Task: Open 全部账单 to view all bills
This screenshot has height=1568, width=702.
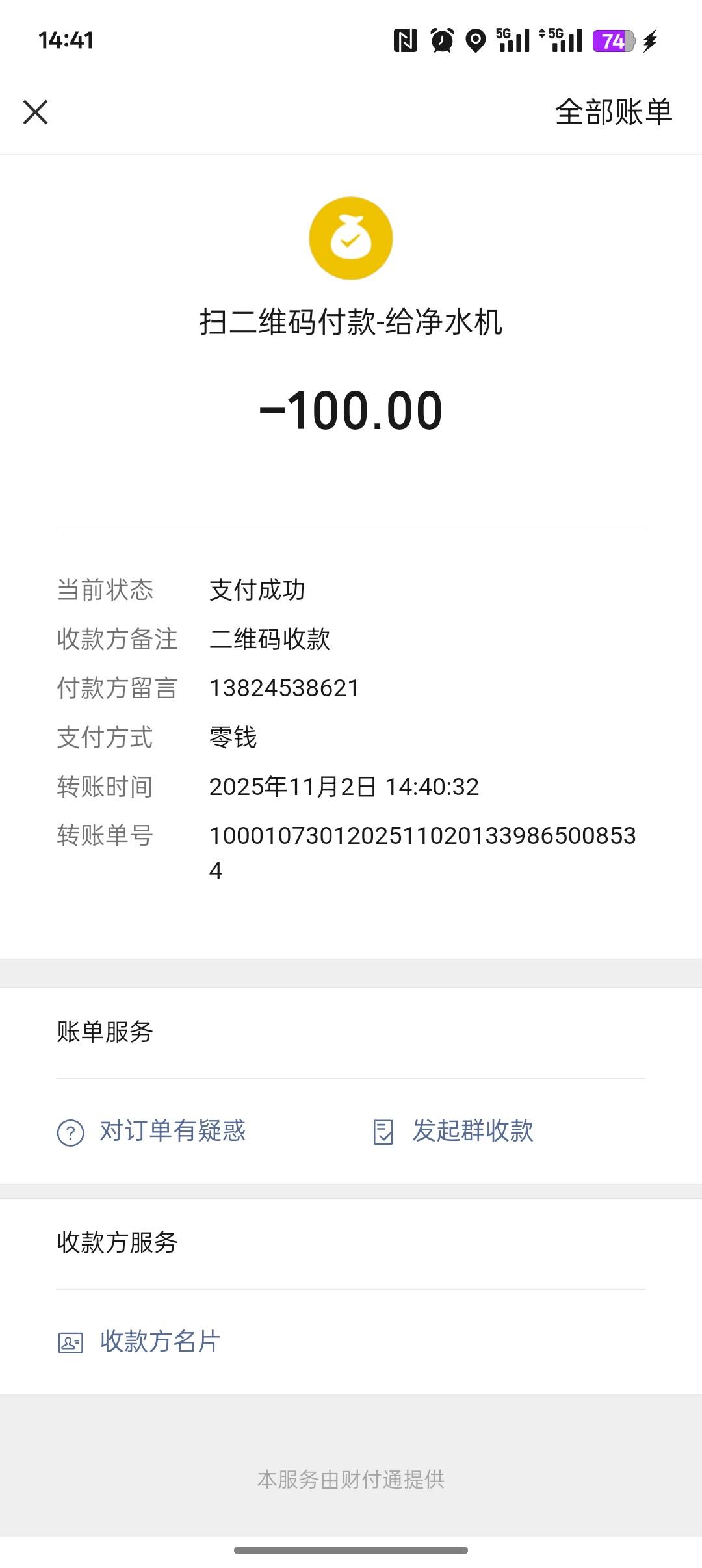Action: (x=613, y=112)
